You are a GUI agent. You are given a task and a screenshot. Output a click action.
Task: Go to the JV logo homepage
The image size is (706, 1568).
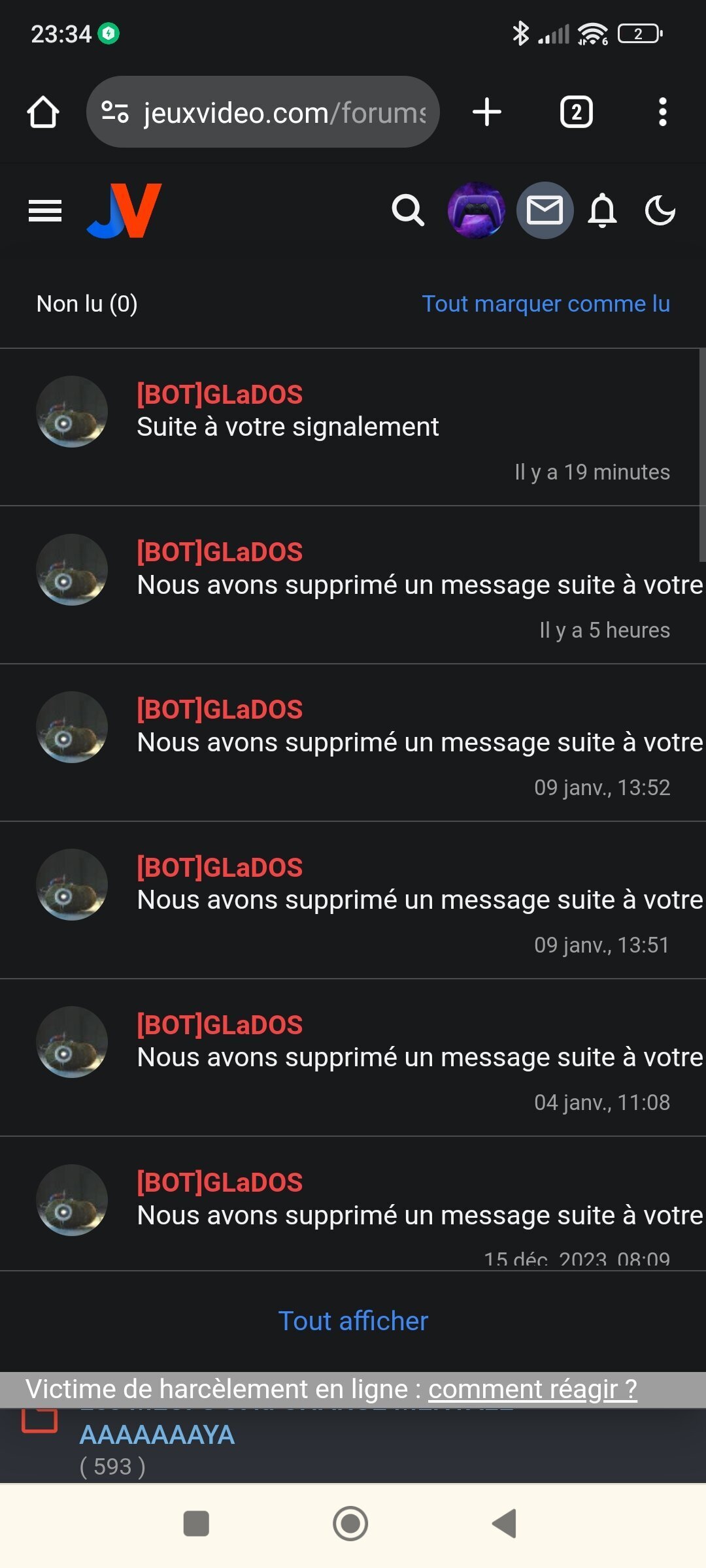coord(125,211)
